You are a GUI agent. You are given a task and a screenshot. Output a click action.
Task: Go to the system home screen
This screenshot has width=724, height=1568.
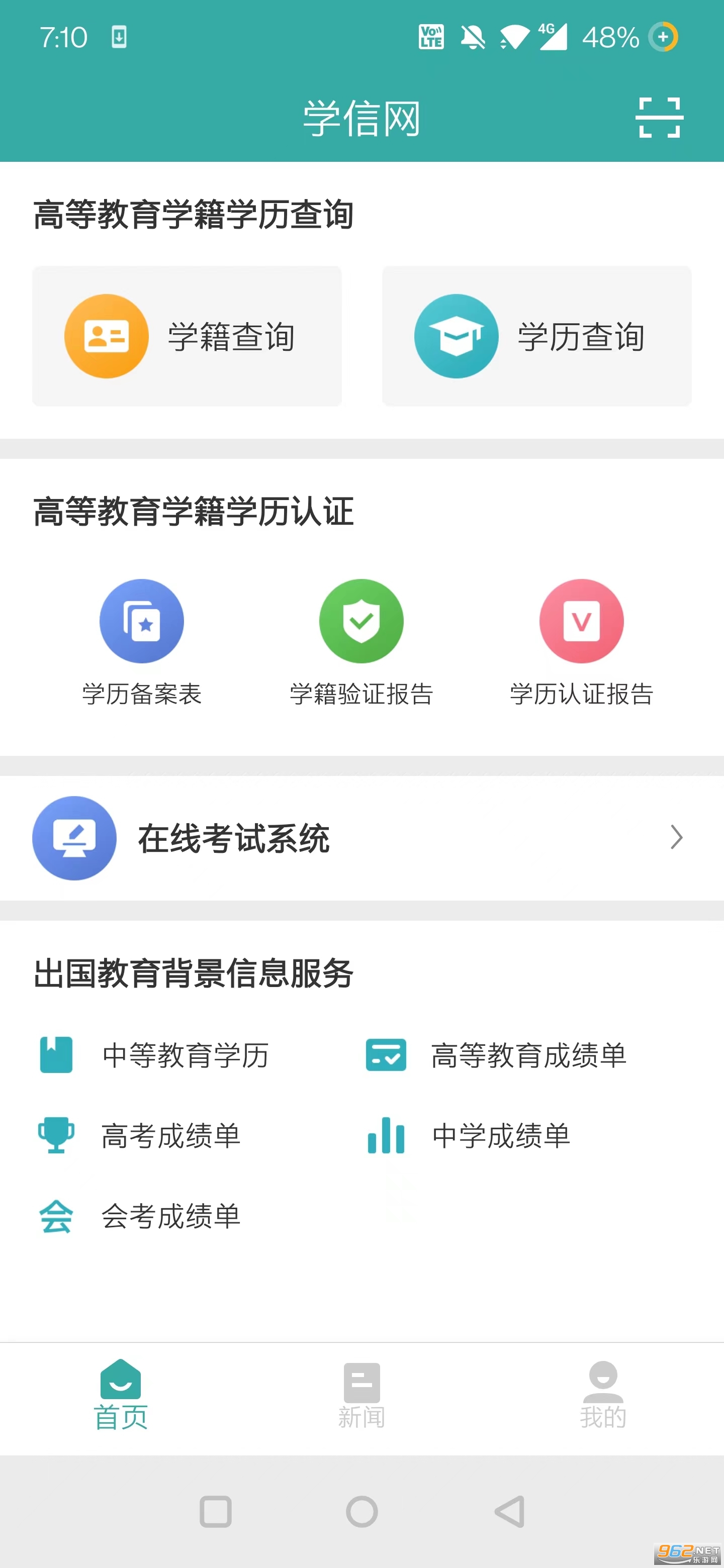361,1511
